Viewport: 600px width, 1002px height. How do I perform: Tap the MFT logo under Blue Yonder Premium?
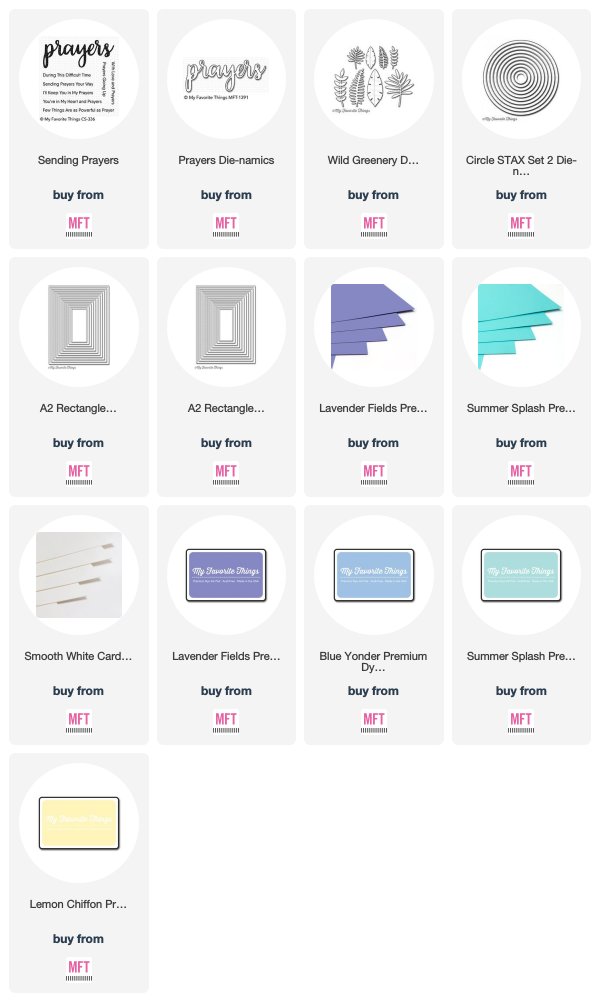pyautogui.click(x=374, y=721)
